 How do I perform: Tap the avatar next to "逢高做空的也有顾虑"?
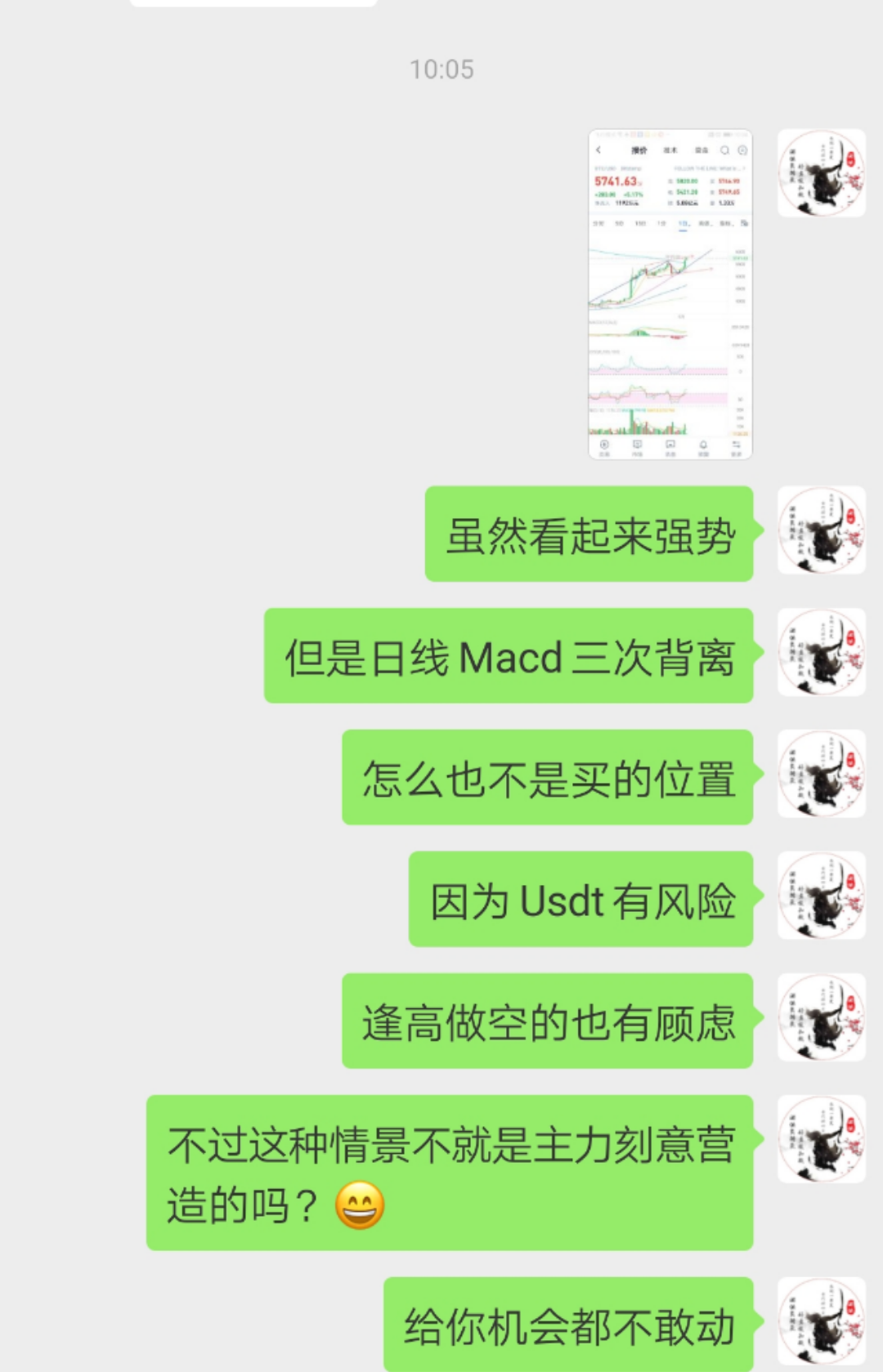pos(821,1017)
